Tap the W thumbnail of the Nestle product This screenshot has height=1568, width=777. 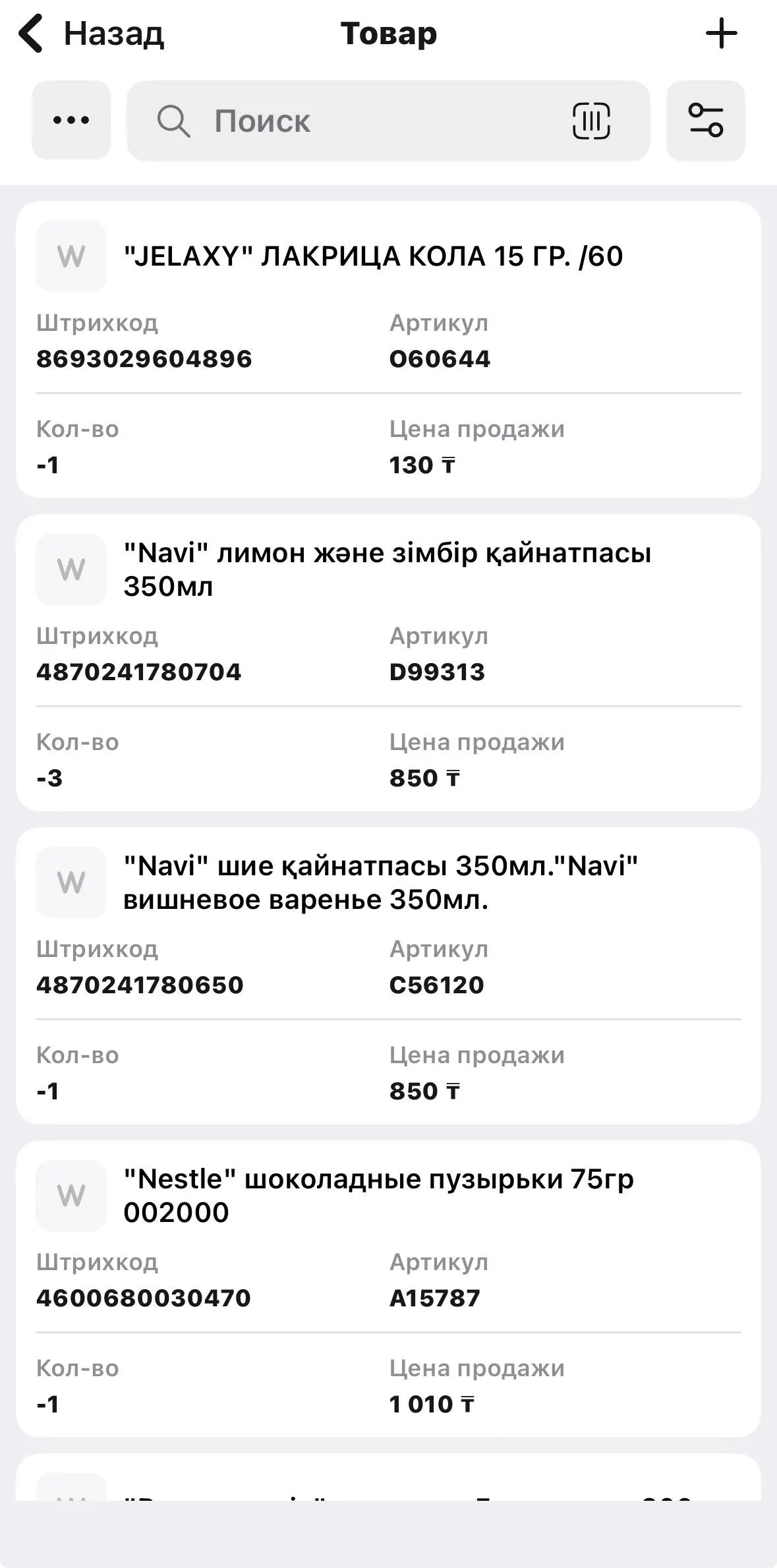tap(71, 1195)
